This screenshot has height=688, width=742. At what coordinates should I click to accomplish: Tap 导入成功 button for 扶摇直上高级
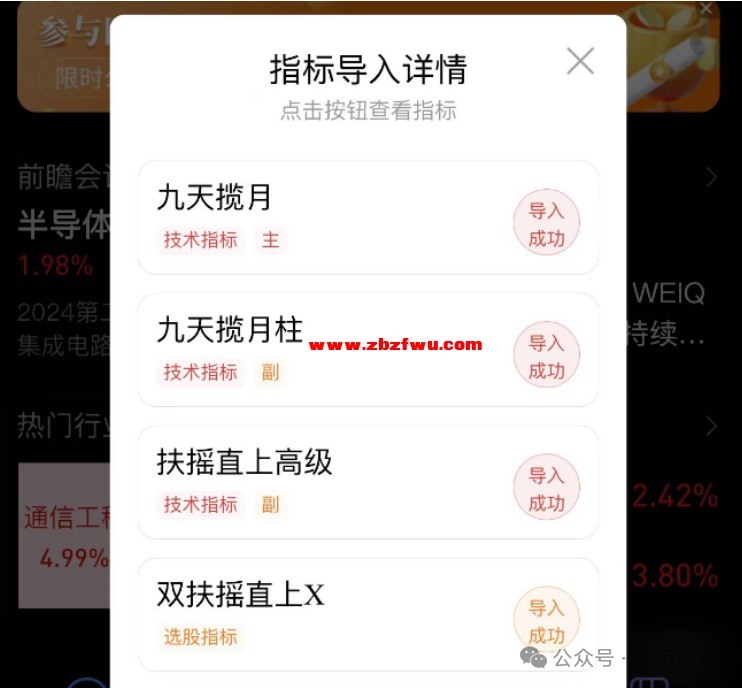546,488
